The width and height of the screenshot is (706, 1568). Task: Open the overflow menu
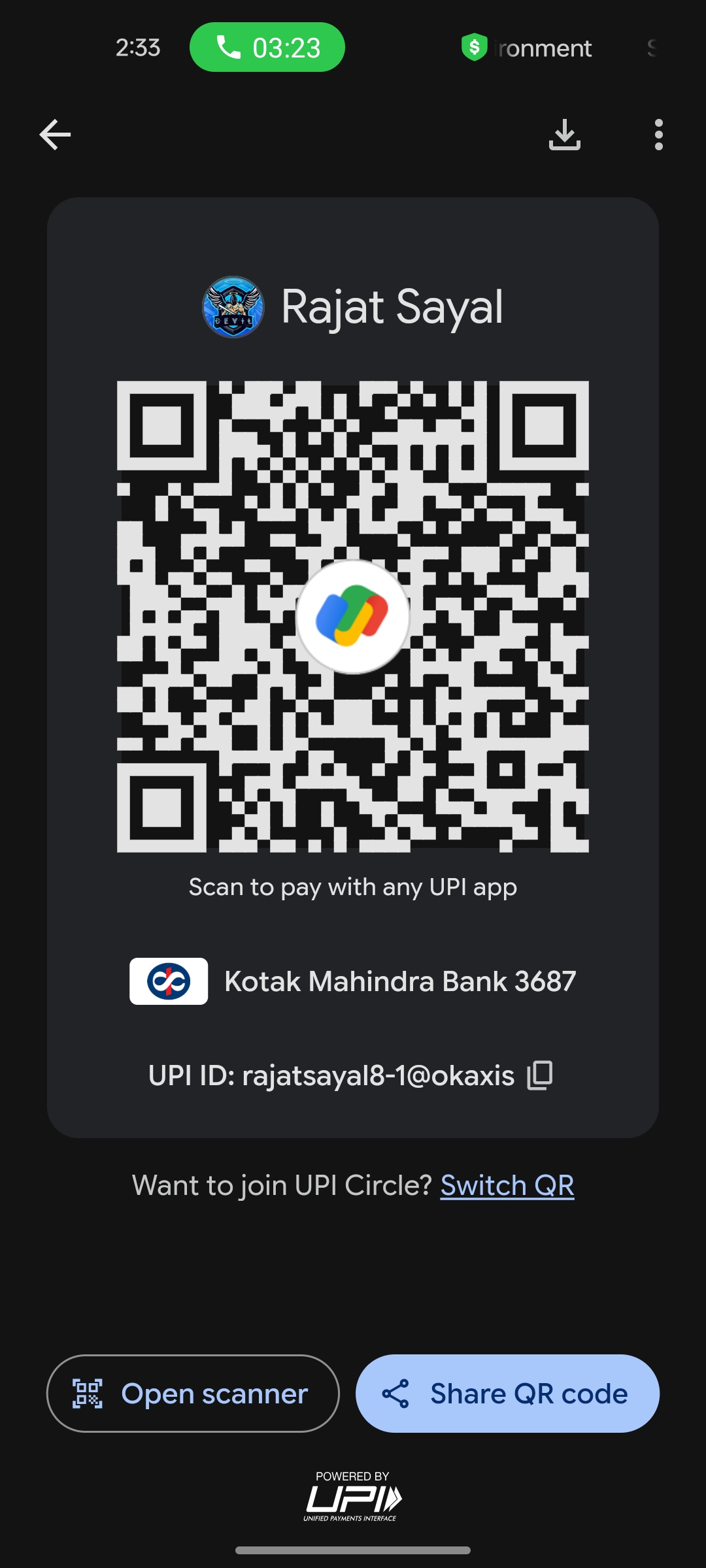pyautogui.click(x=658, y=135)
